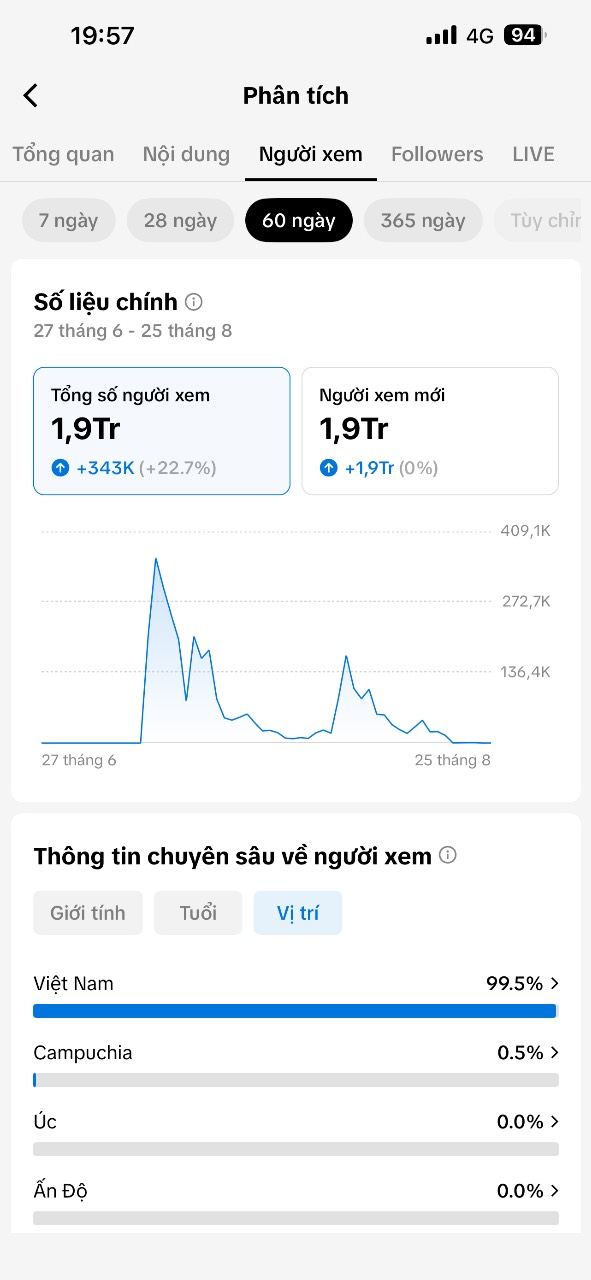Select the 7 ngày range chip
The height and width of the screenshot is (1280, 591).
tap(69, 220)
